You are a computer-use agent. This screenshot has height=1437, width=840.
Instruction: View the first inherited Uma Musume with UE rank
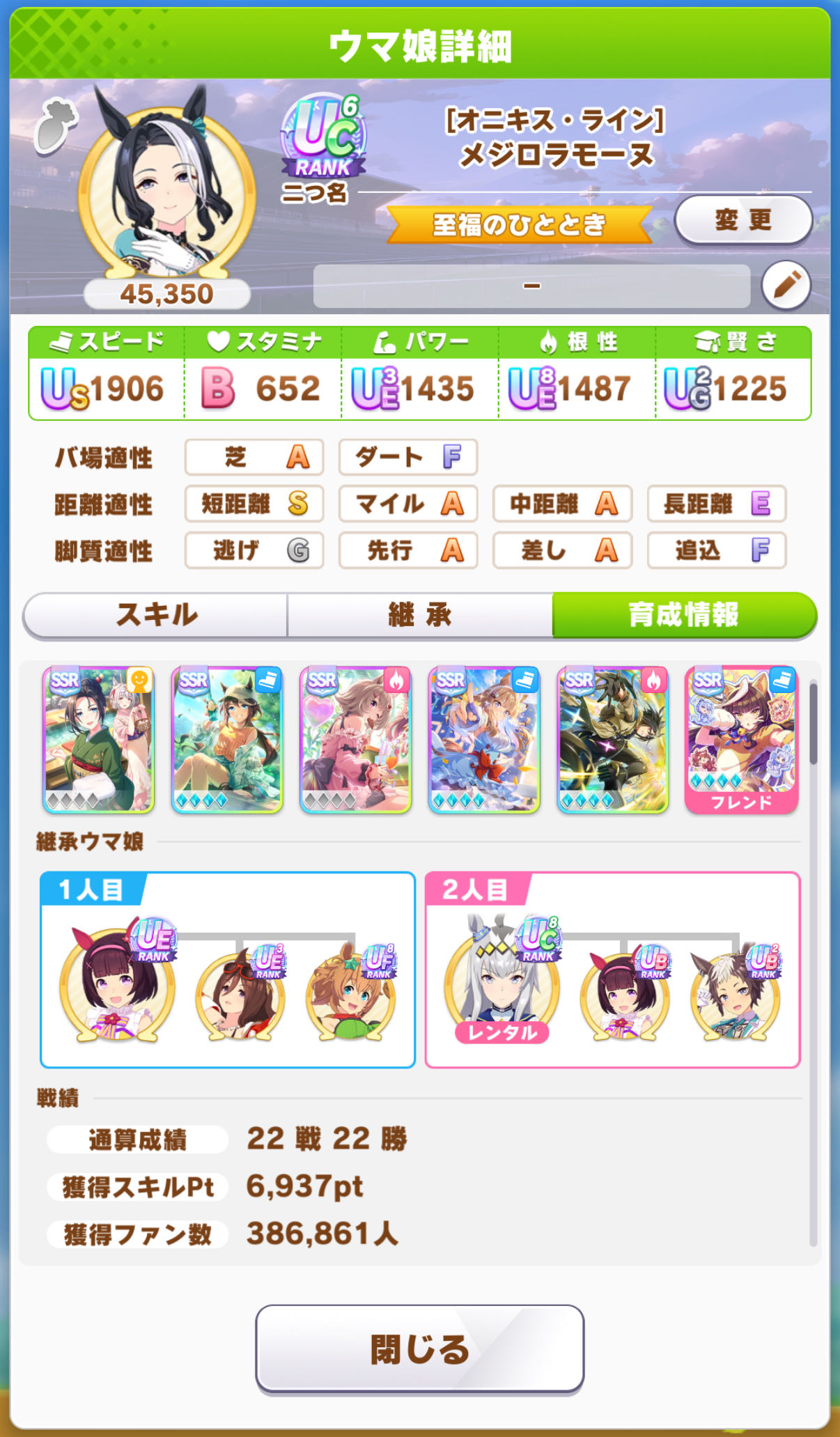117,982
